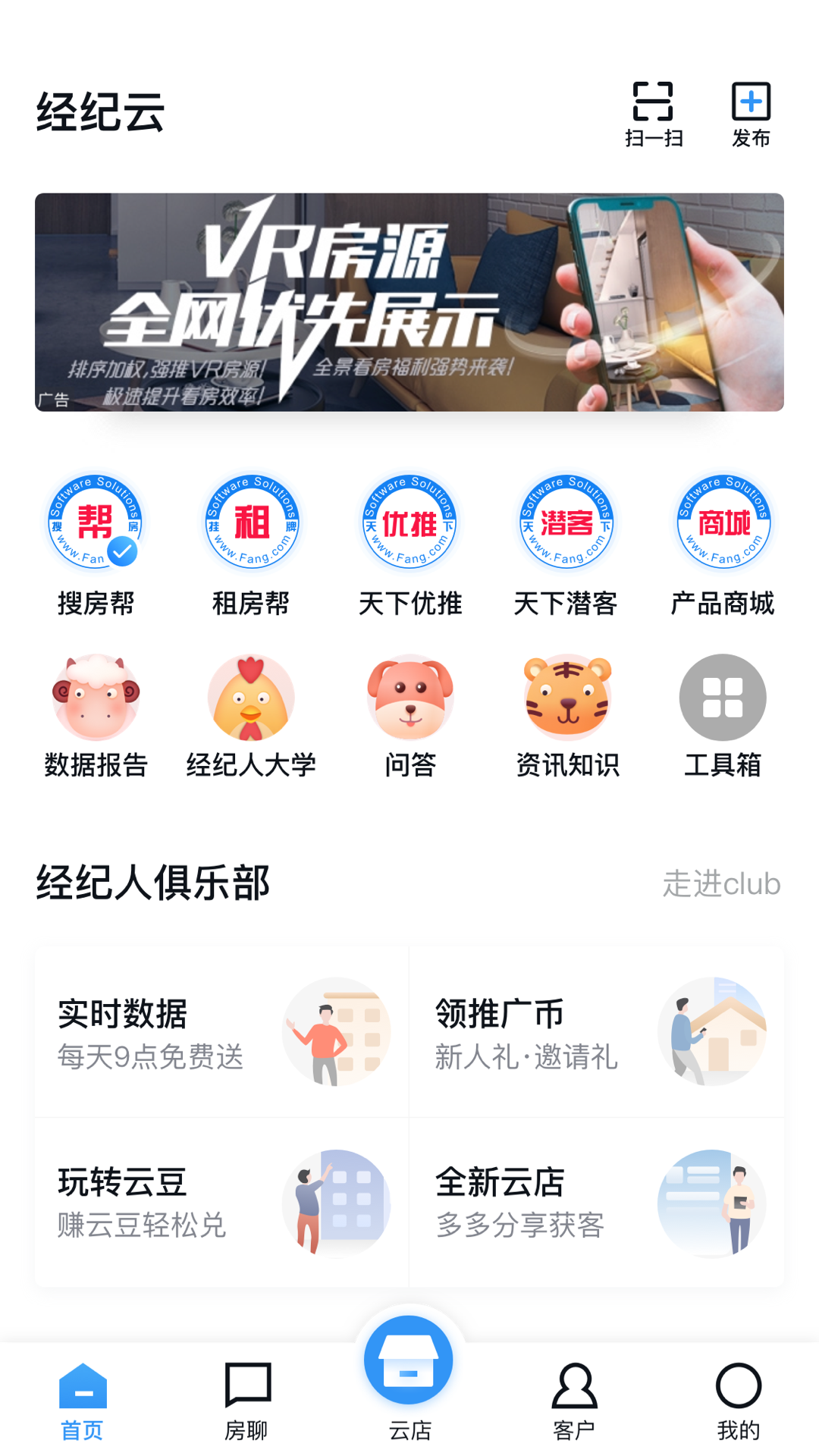Open the 领推广币 card
This screenshot has height=1456, width=819.
(599, 1031)
